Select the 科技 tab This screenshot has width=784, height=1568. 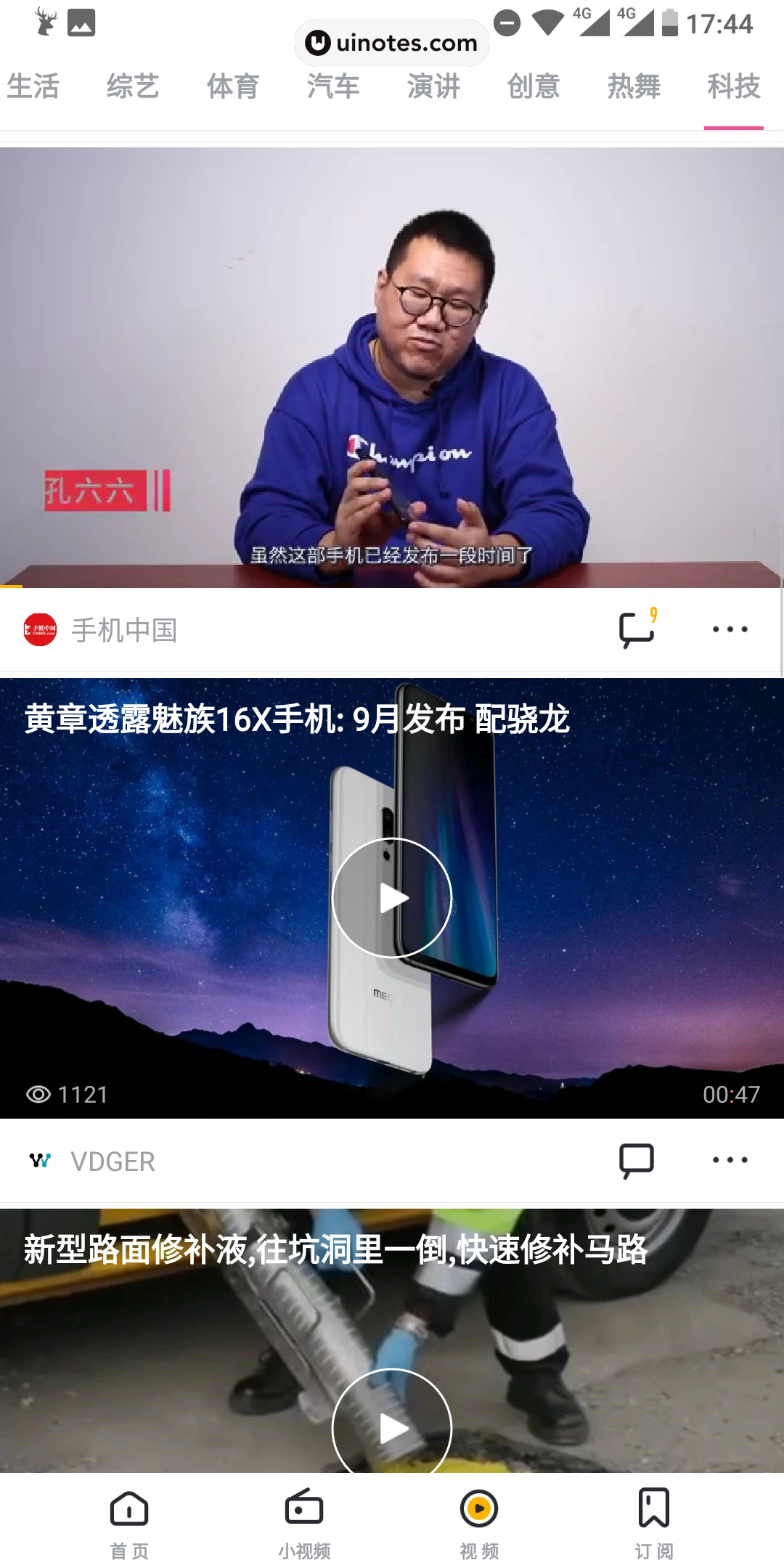733,86
